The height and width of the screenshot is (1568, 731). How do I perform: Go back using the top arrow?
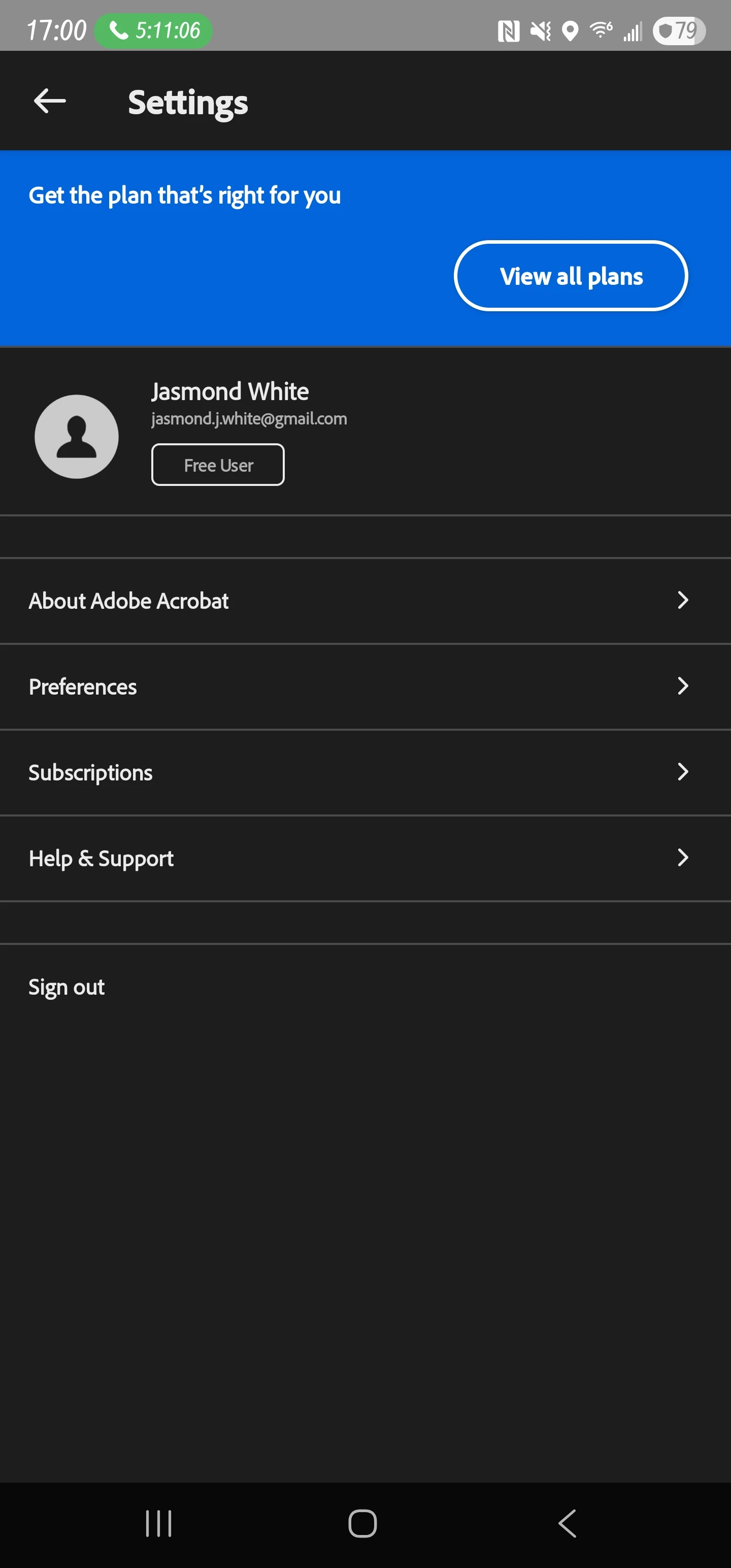coord(50,101)
